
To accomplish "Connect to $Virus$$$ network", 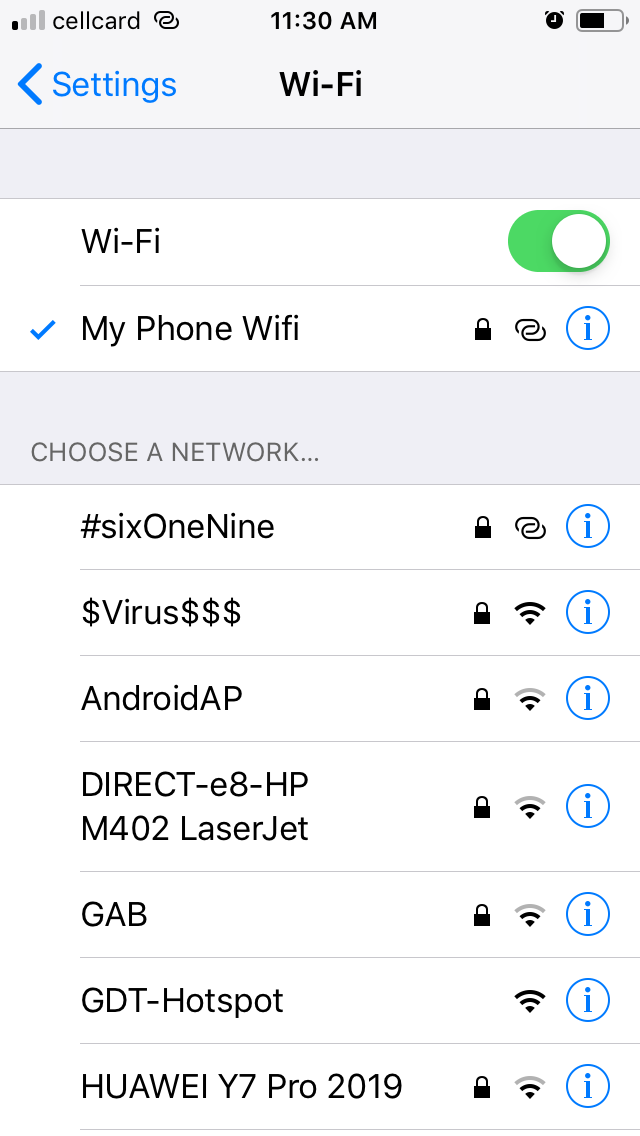I will 320,613.
